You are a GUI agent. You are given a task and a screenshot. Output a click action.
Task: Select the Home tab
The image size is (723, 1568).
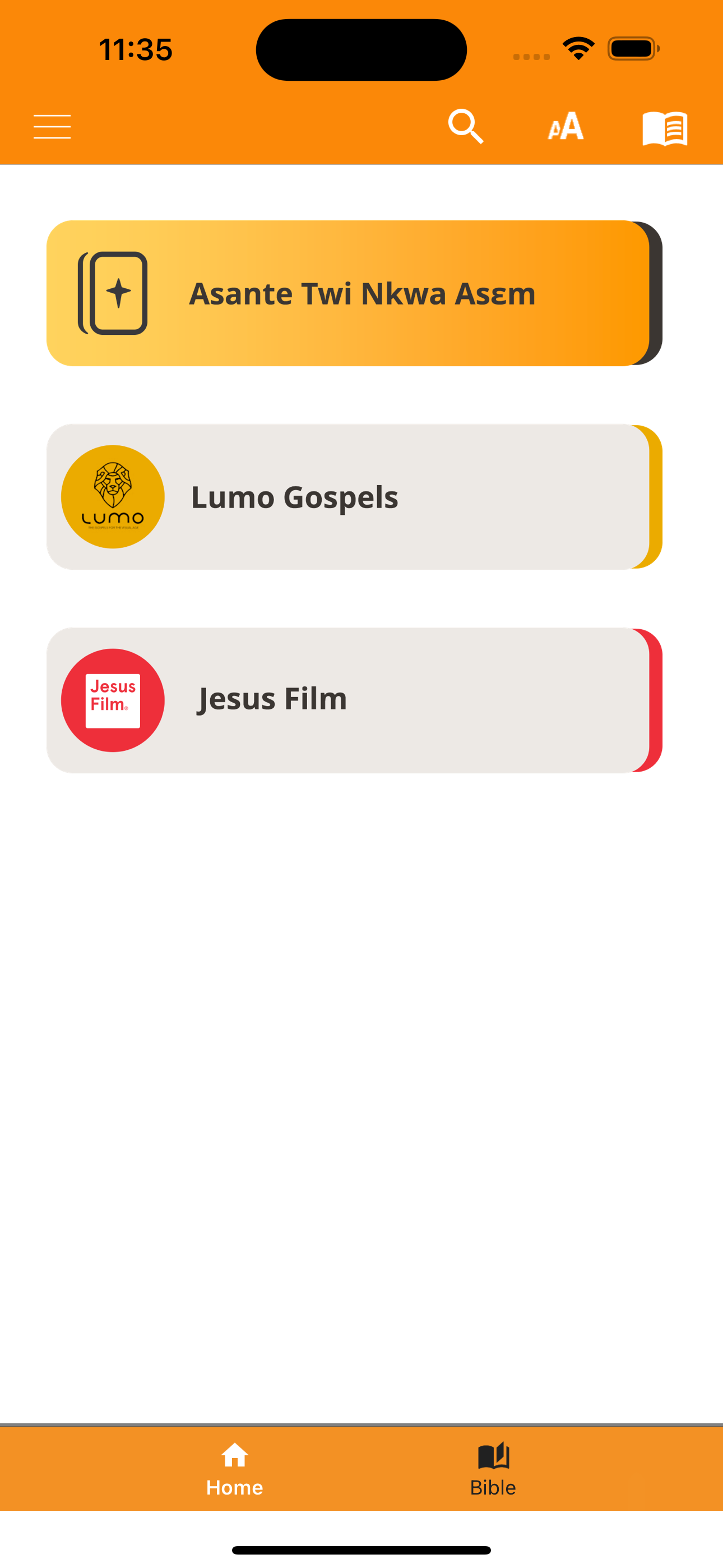click(x=234, y=1467)
